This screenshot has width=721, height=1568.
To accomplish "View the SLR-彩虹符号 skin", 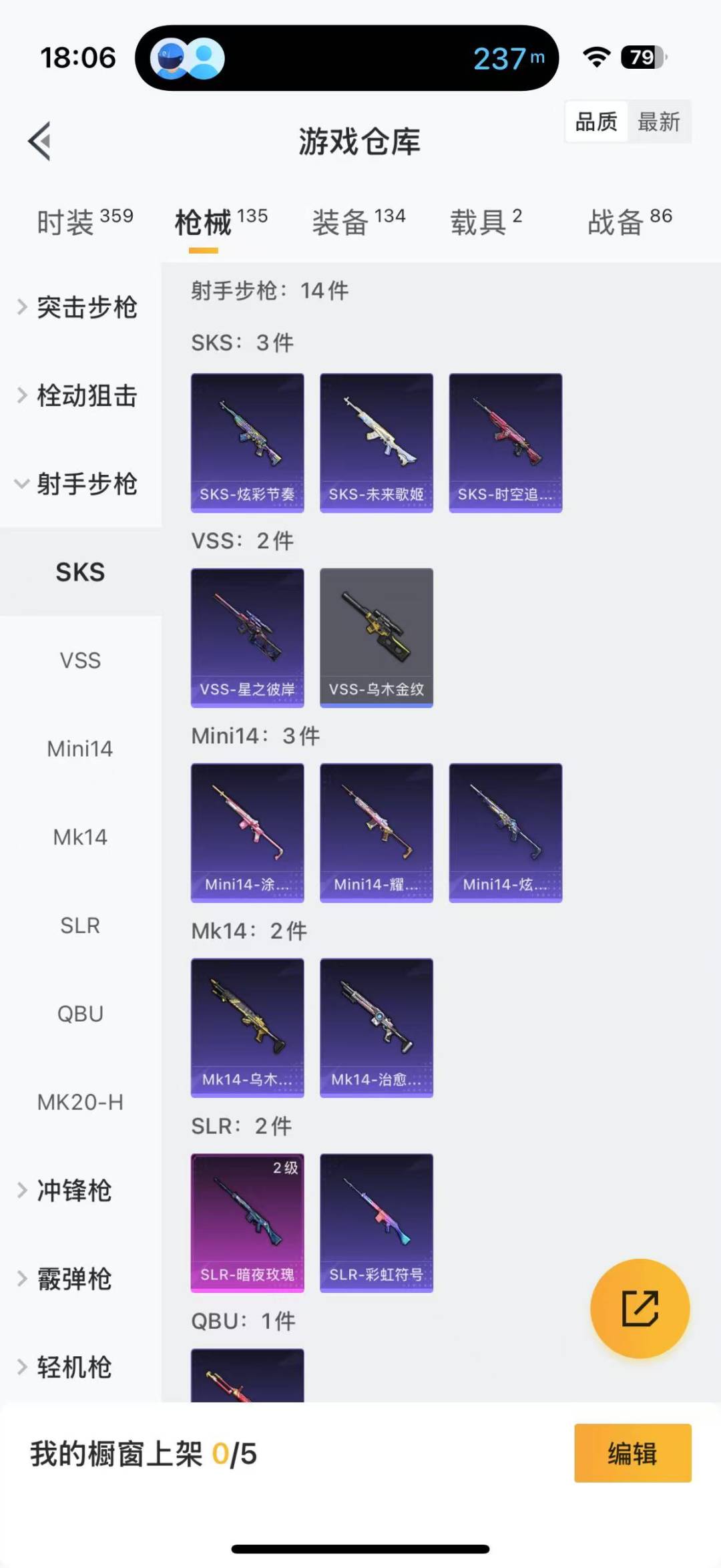I will [x=376, y=1222].
